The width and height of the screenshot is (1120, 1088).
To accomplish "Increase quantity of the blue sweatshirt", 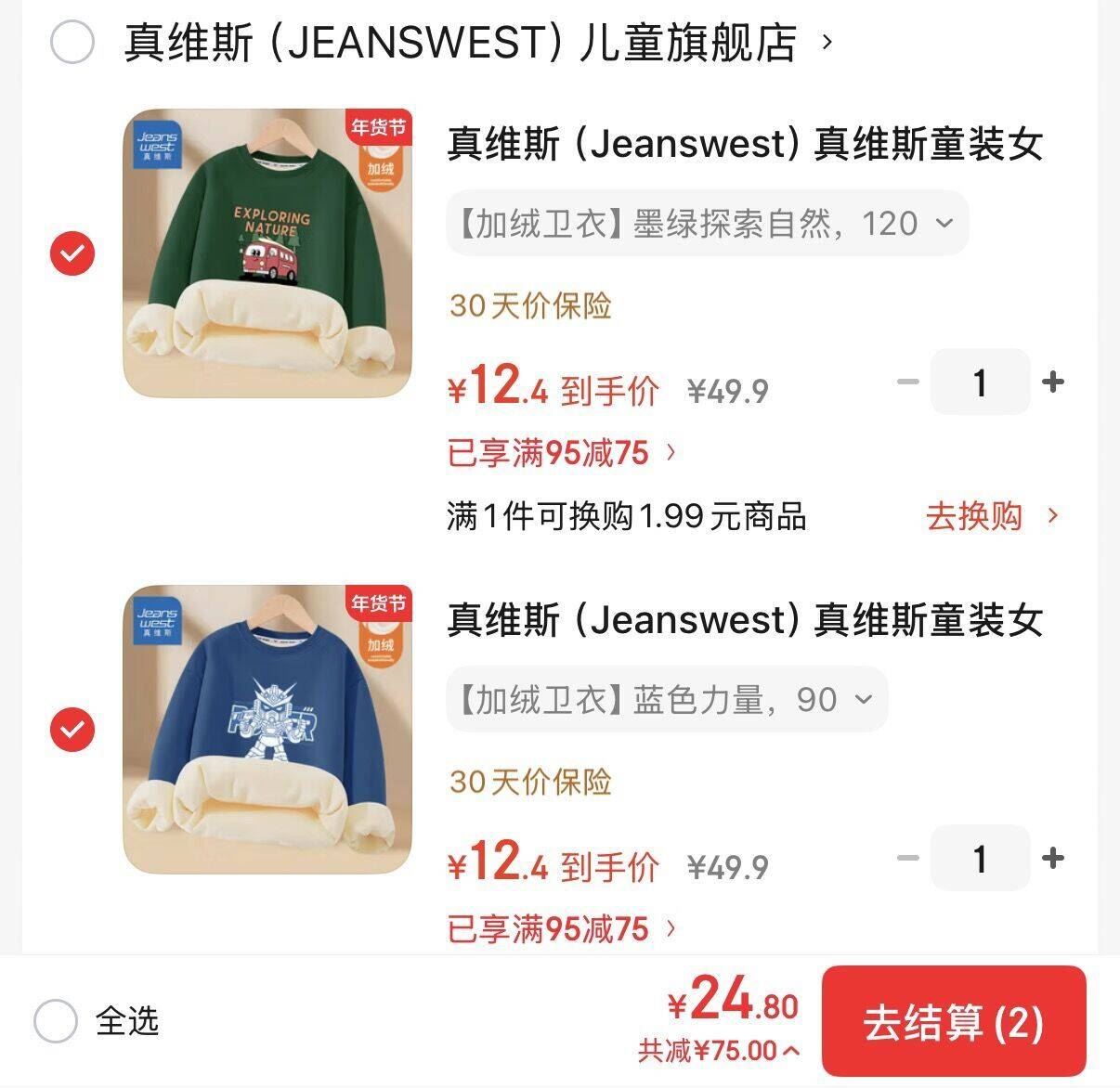I will coord(1053,858).
